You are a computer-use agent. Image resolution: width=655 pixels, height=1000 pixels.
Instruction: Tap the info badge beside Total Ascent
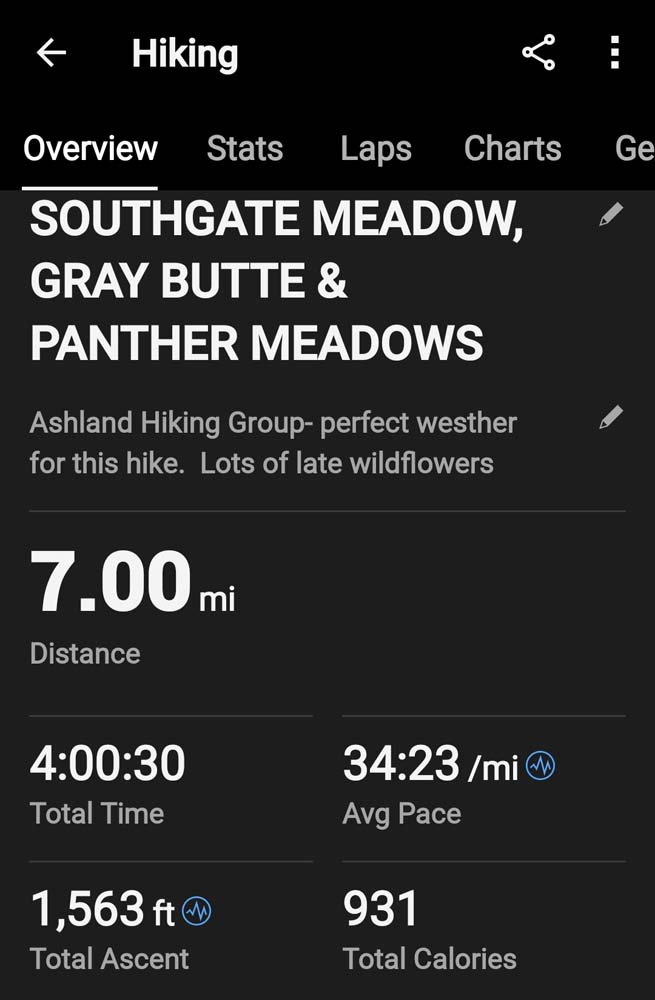196,912
